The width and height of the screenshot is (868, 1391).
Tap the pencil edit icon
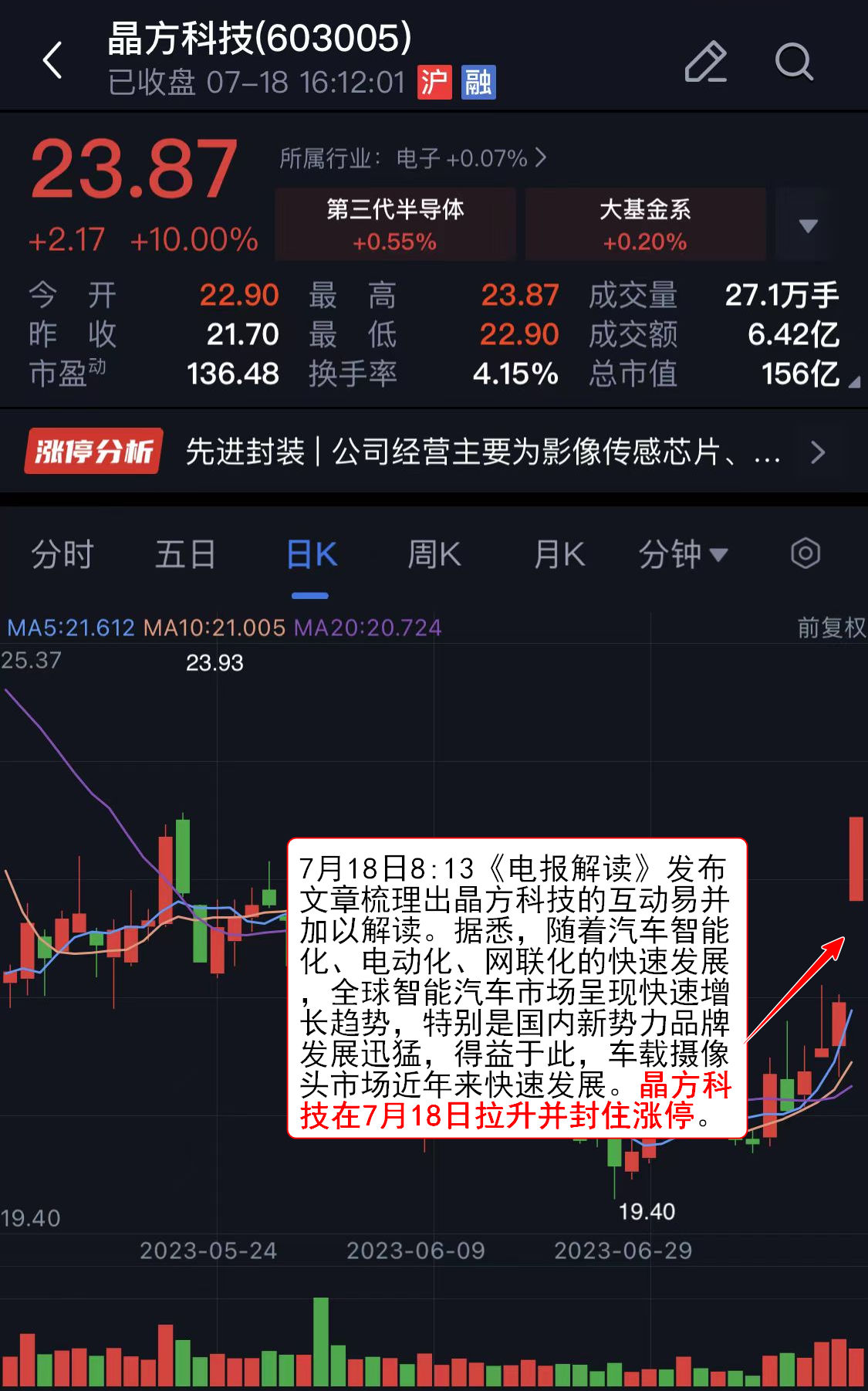[705, 62]
